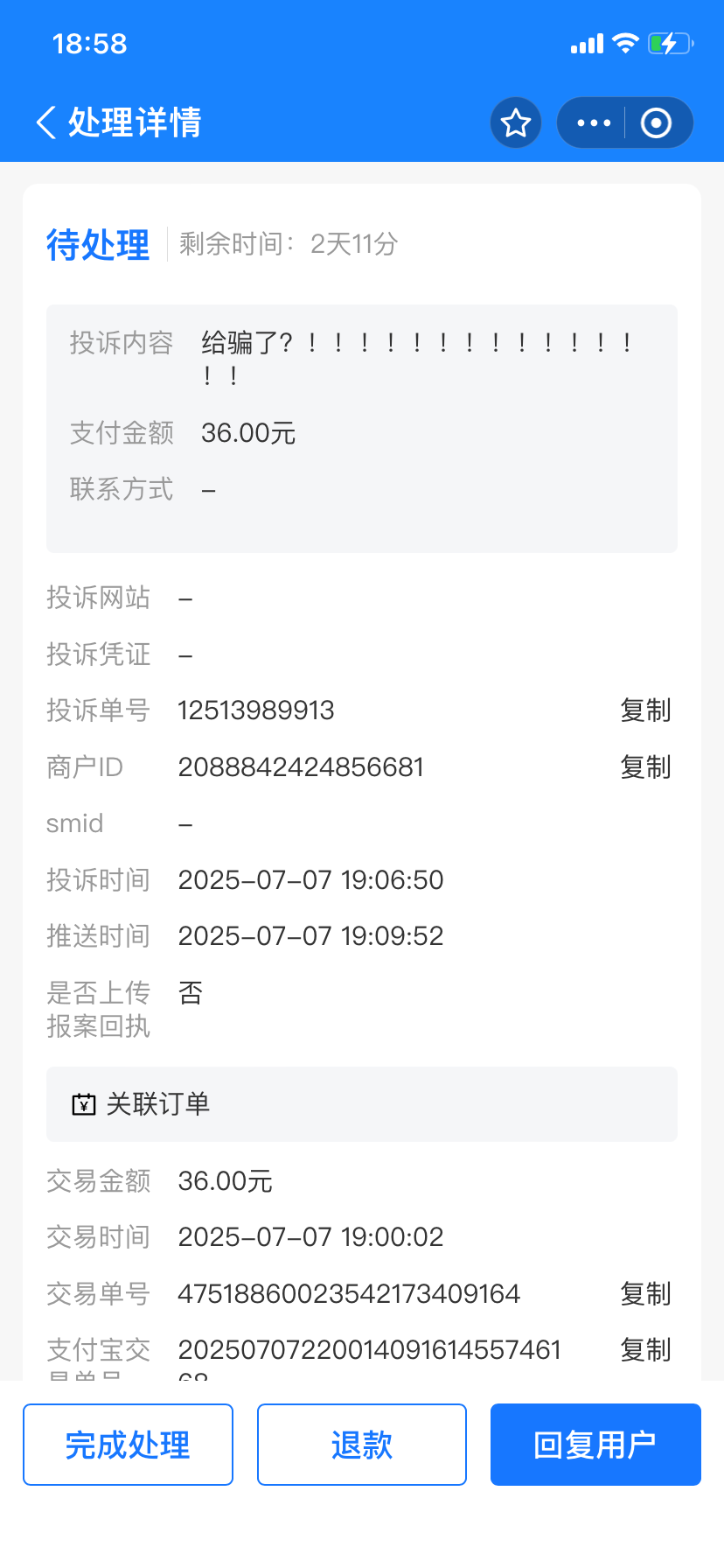
Task: Favorite this mini program with the star
Action: click(516, 122)
